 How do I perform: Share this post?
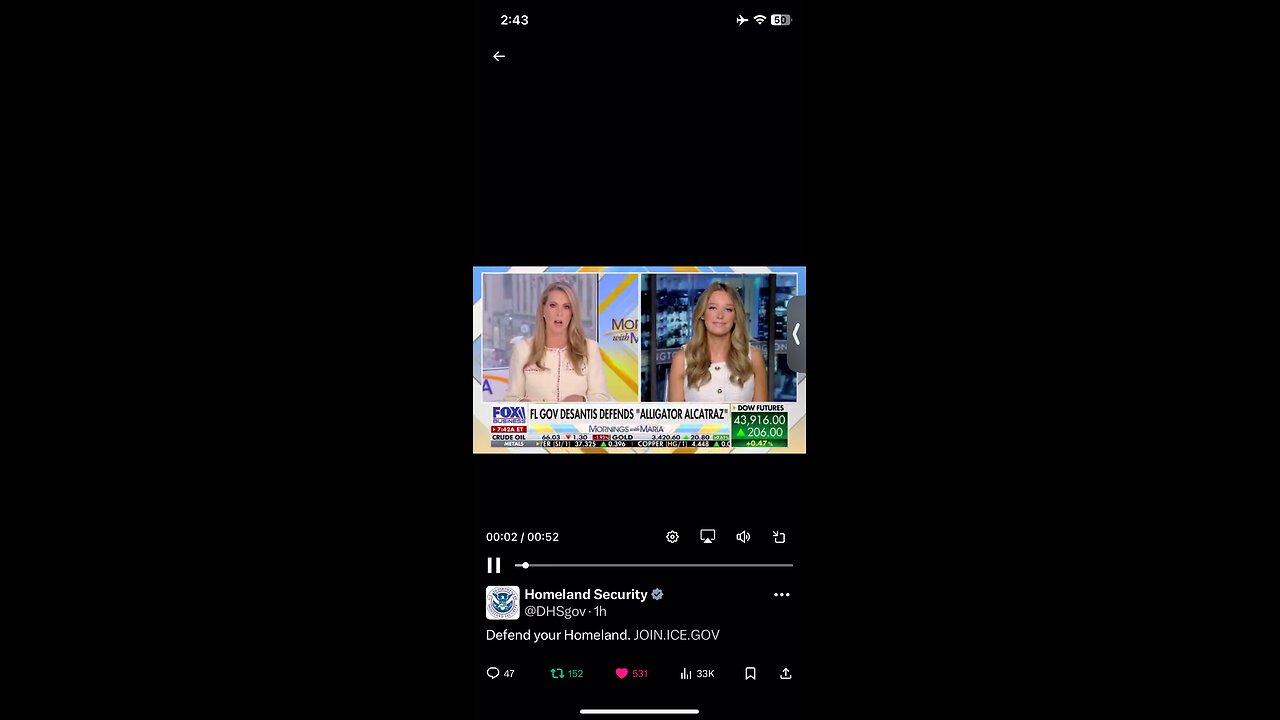786,674
